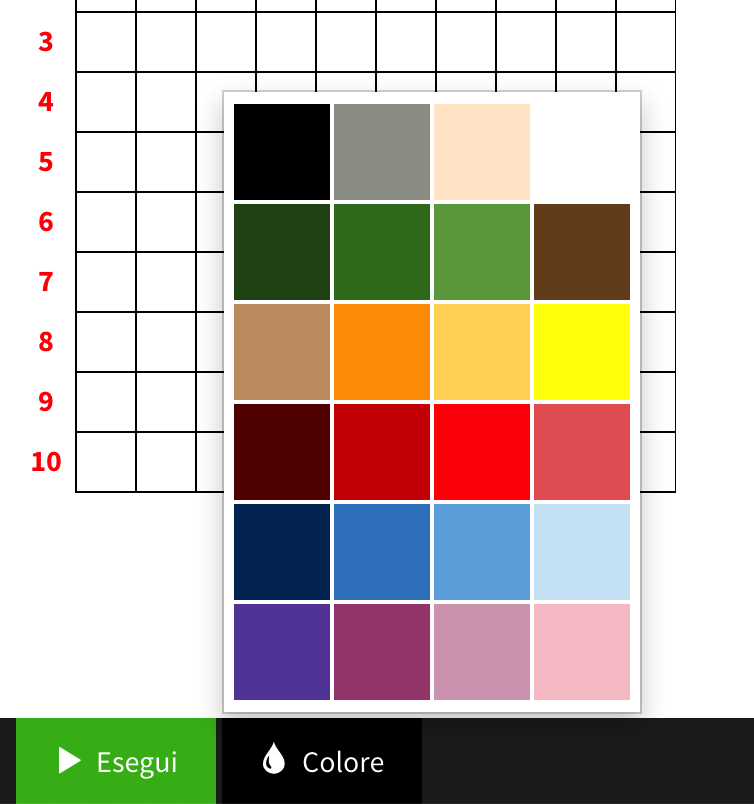Pick the purple violet swatch

pos(282,652)
